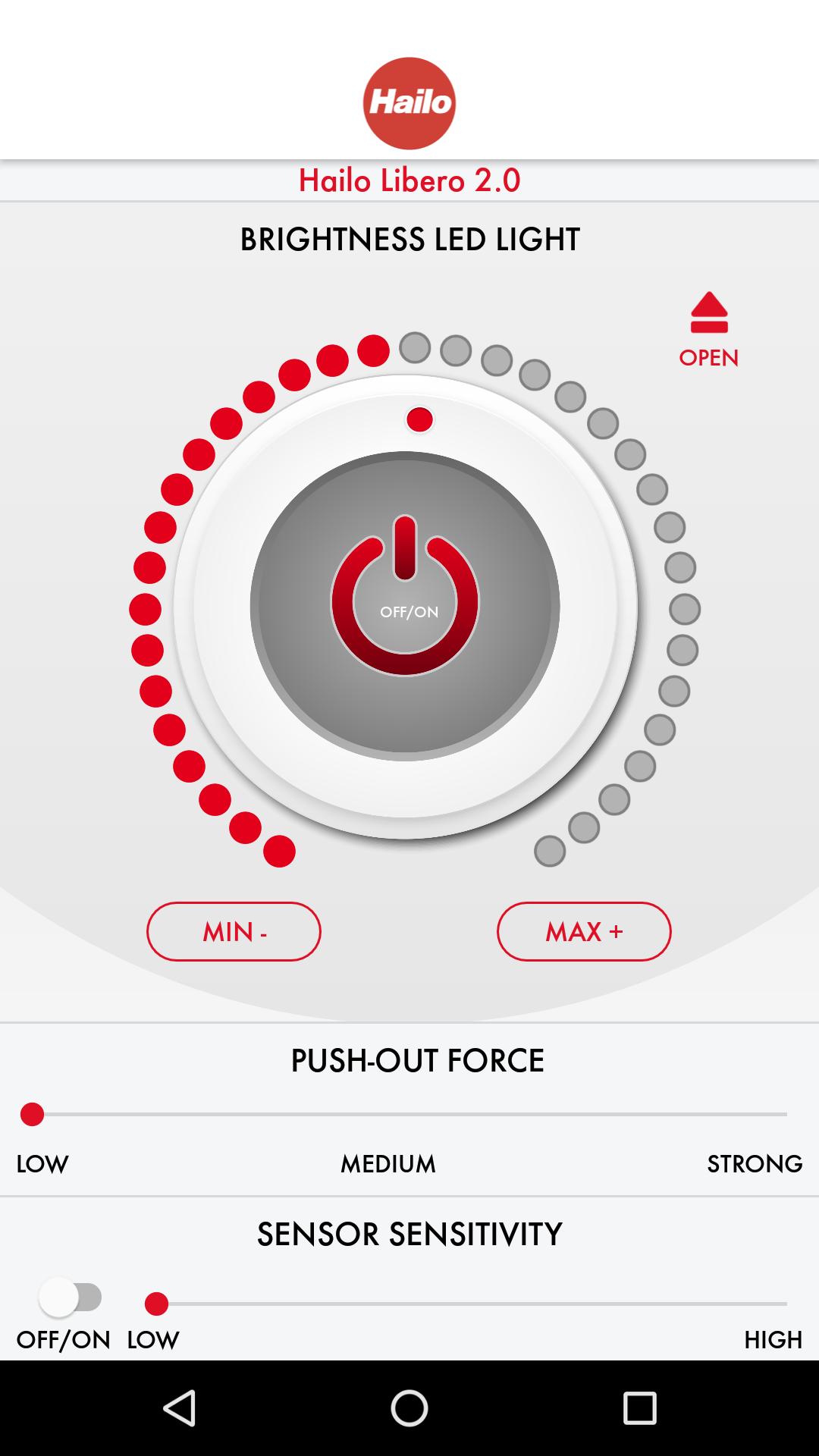Go back using the system back button
Image resolution: width=819 pixels, height=1456 pixels.
pos(180,1408)
